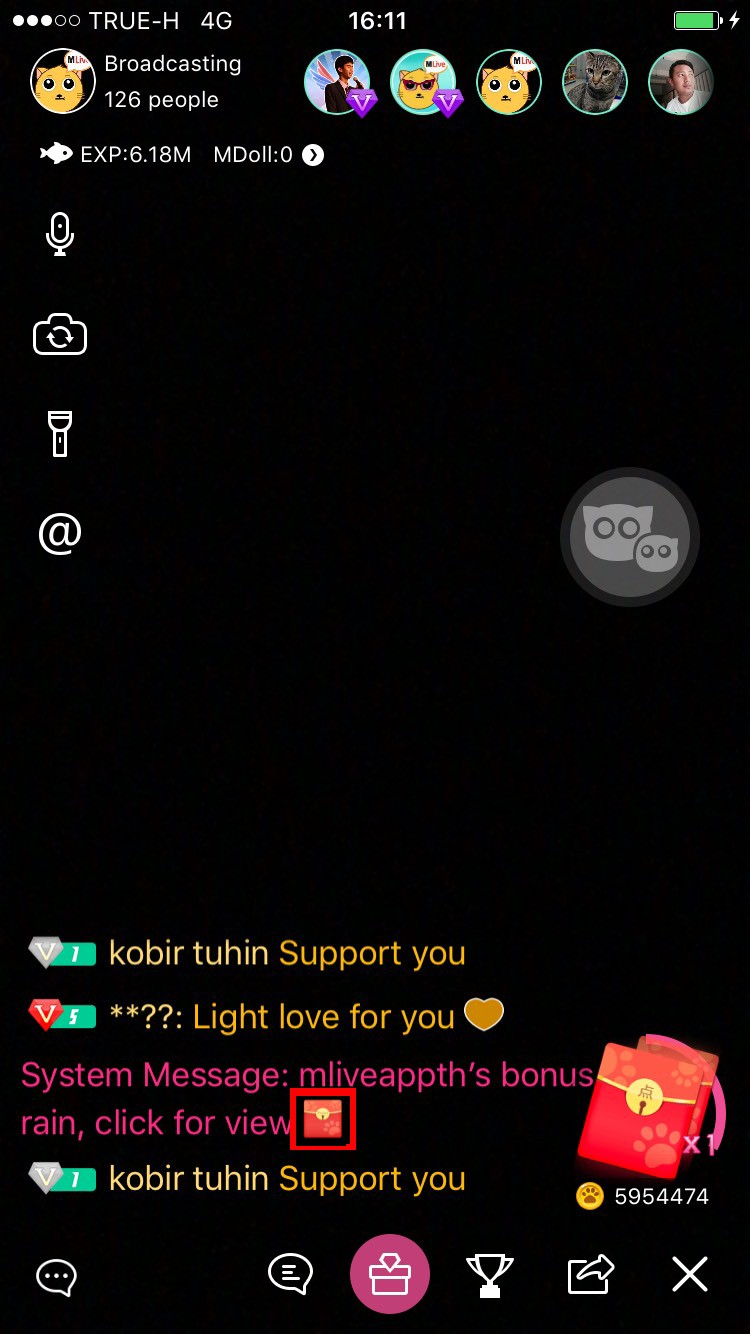Share this broadcast

click(x=590, y=1275)
